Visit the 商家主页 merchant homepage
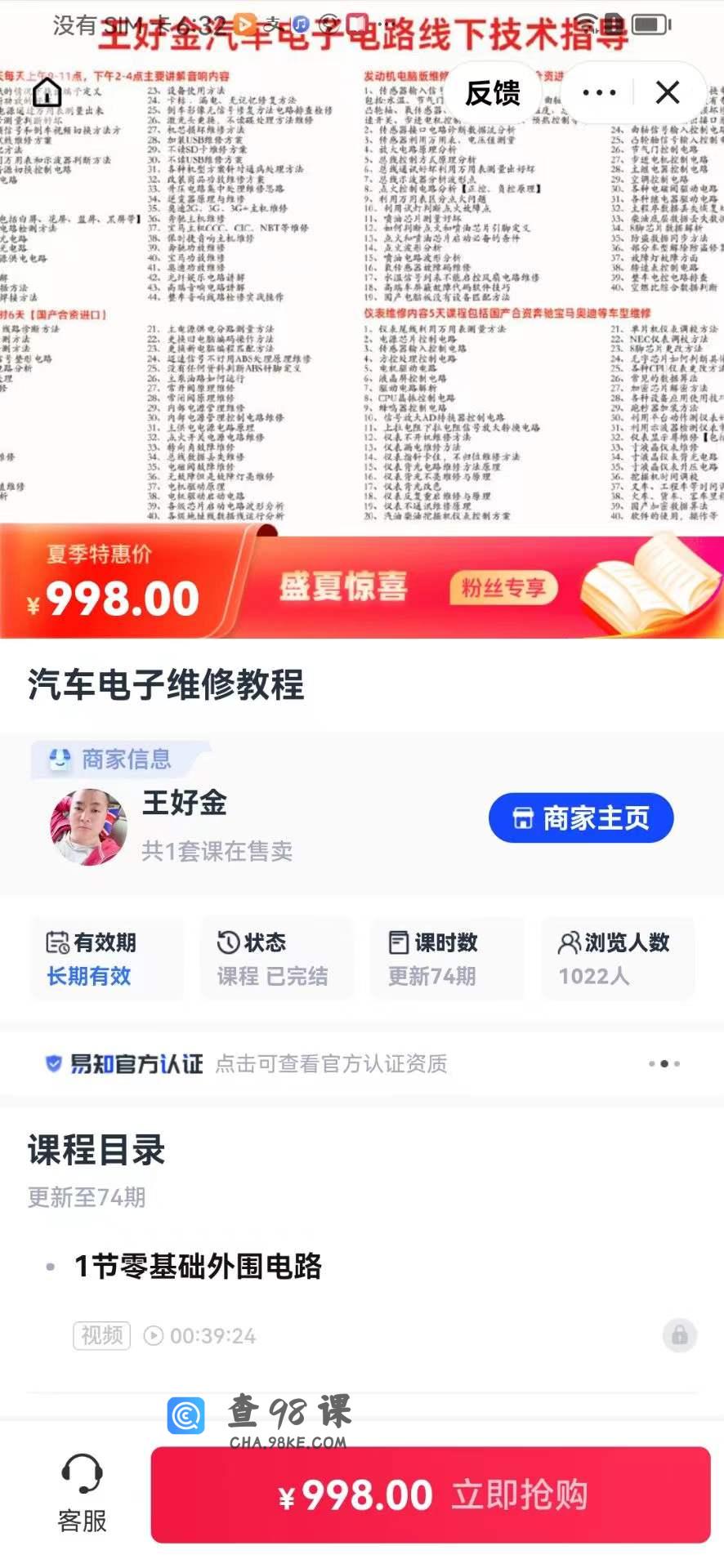724x1568 pixels. click(581, 817)
